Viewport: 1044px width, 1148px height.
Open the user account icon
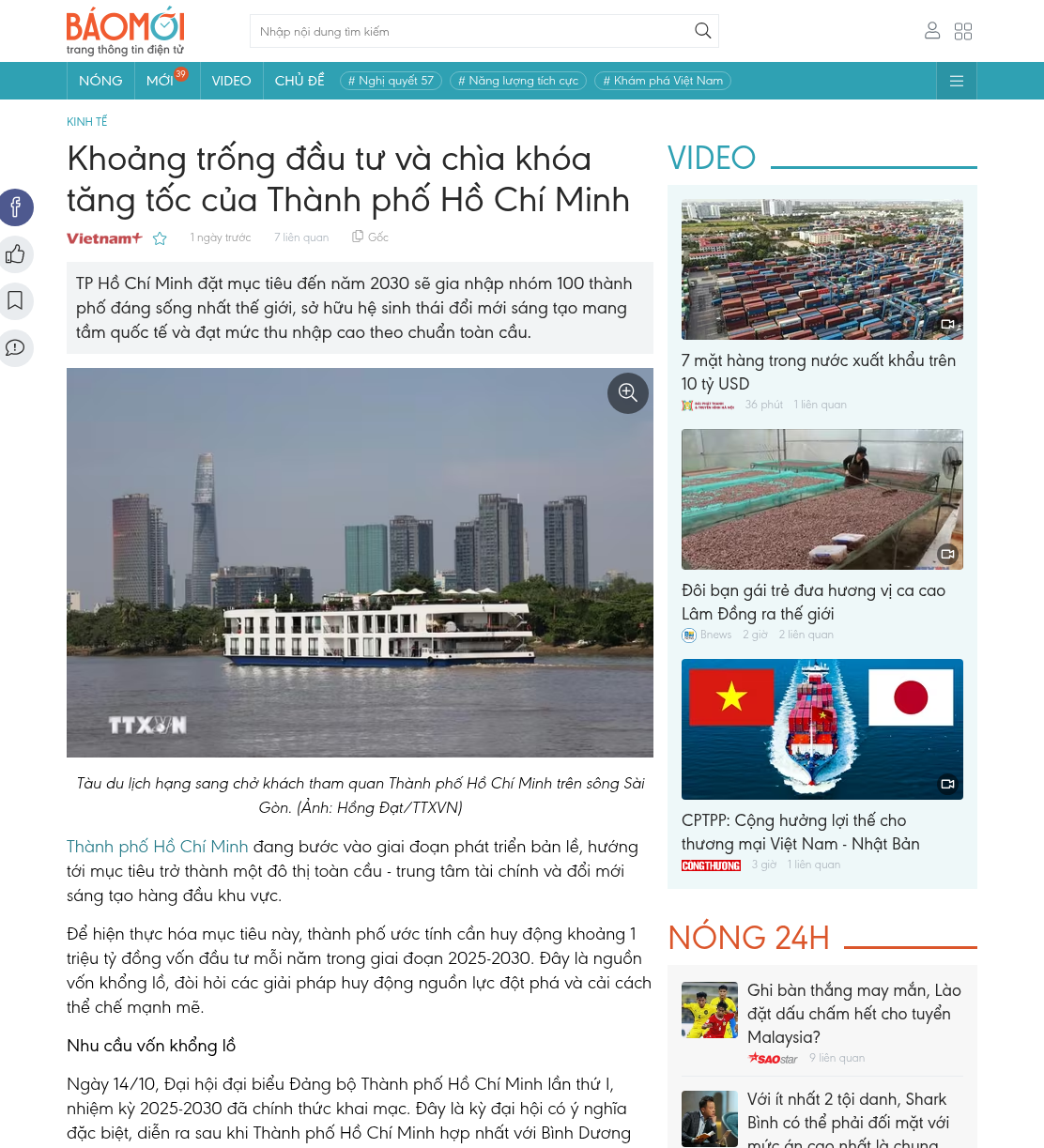tap(932, 31)
